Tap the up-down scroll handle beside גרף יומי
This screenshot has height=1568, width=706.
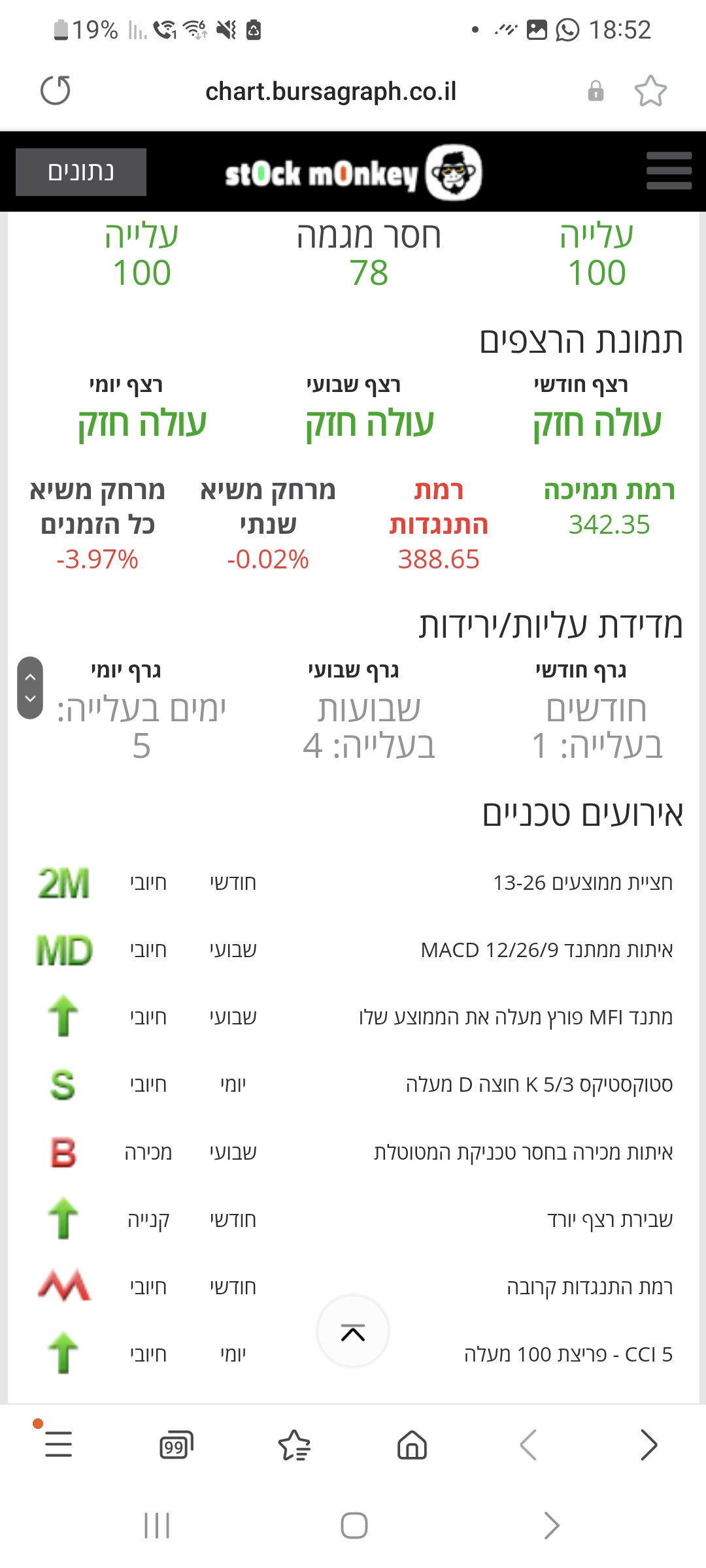(x=30, y=688)
